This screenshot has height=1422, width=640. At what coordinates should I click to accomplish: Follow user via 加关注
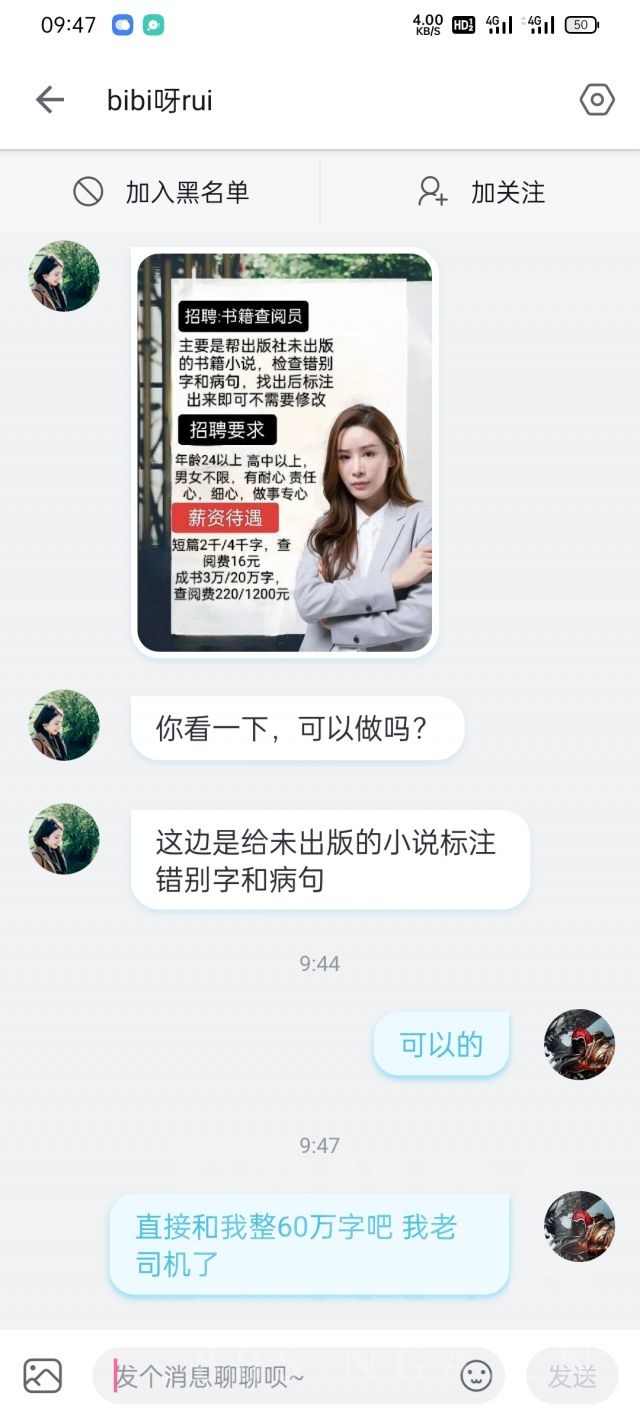pyautogui.click(x=481, y=192)
